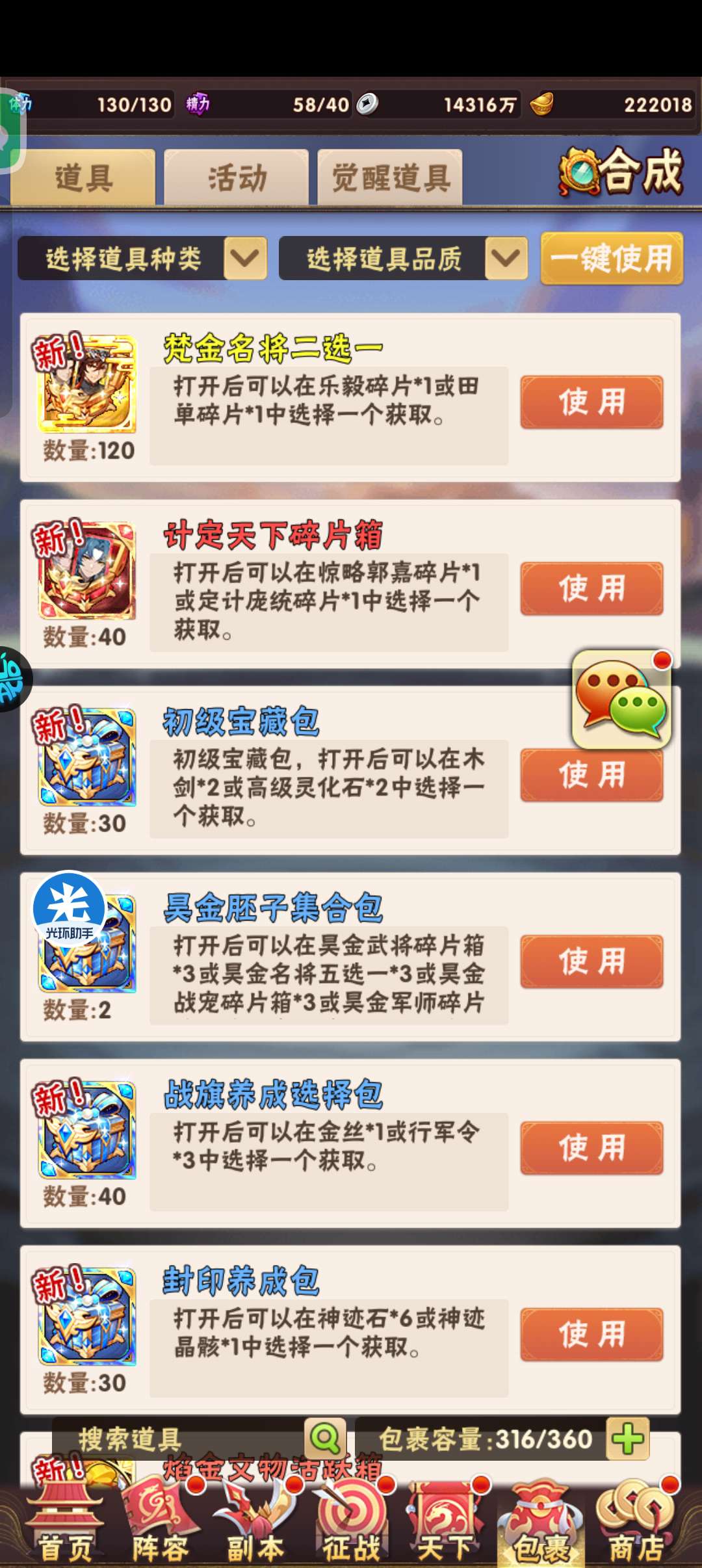Use the 计定天下碎片箱 item
Image resolution: width=702 pixels, height=1568 pixels.
(591, 588)
